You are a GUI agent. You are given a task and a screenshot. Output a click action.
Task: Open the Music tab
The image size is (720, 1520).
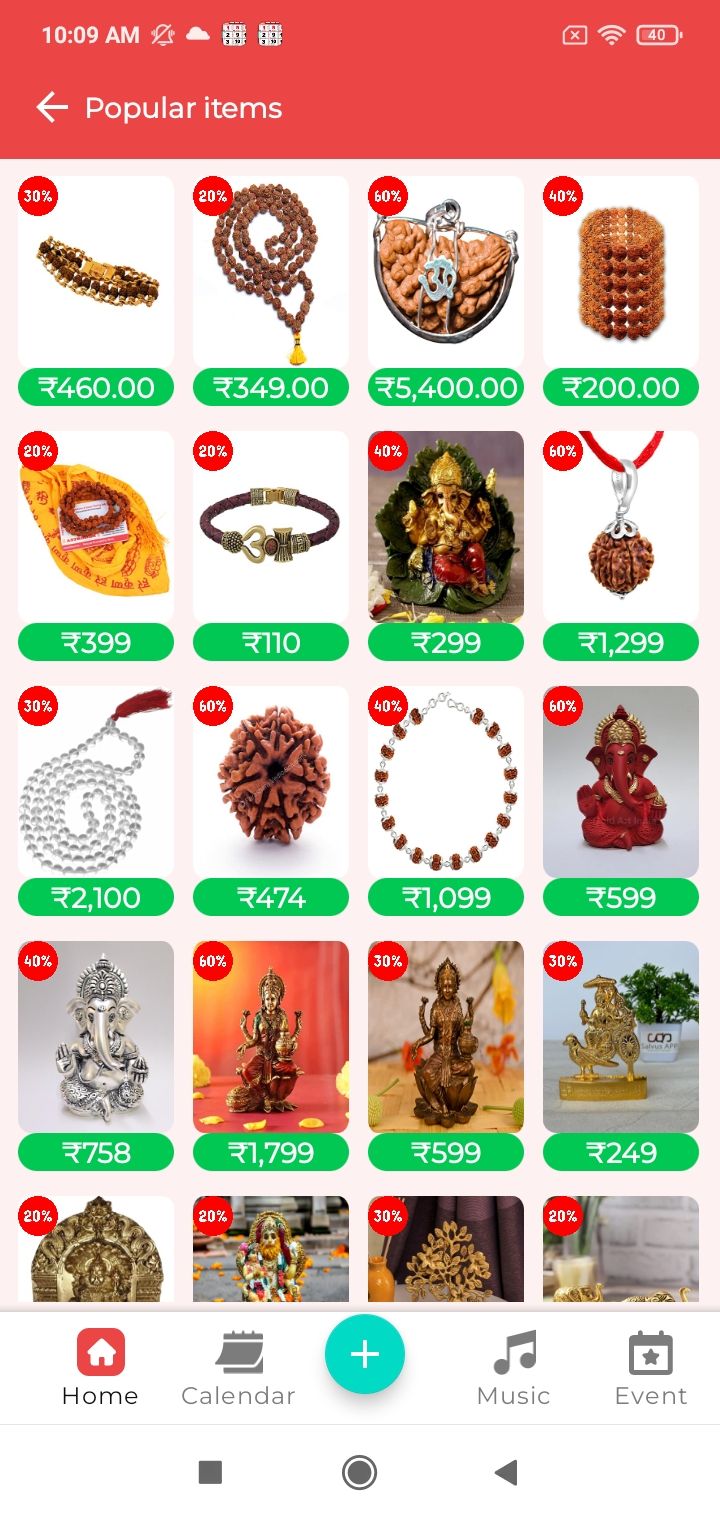coord(514,1368)
